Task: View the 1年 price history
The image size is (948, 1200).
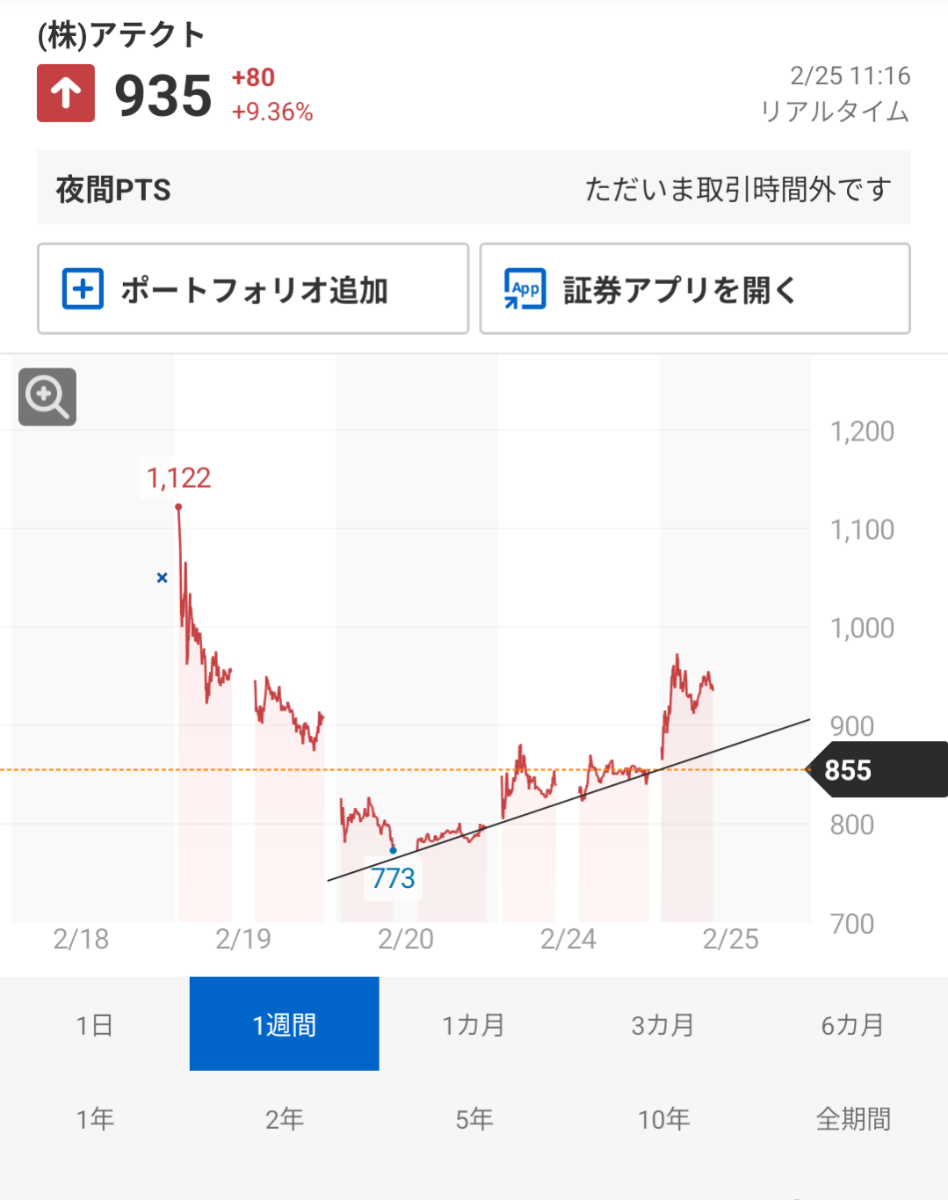Action: [94, 1119]
